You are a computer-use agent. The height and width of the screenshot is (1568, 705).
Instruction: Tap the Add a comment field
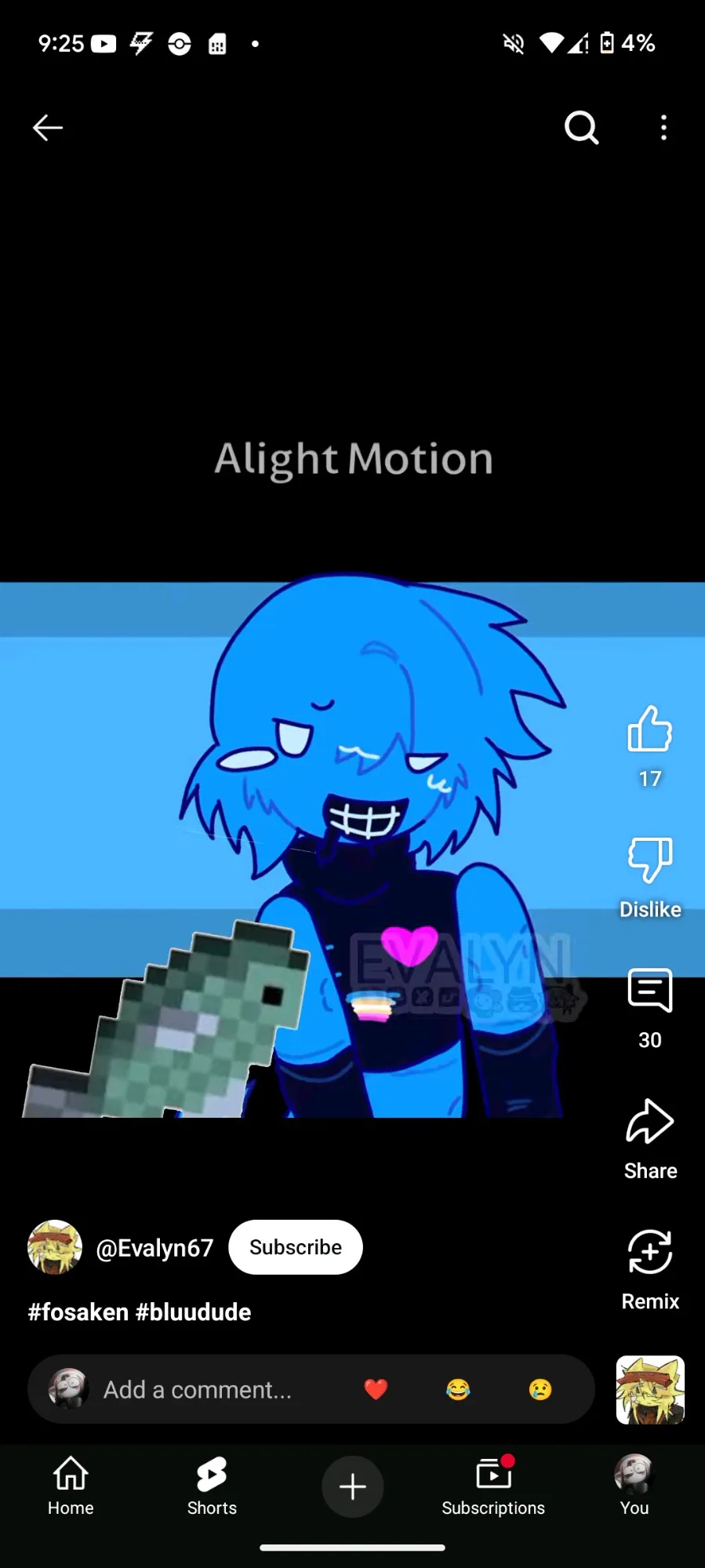pos(198,1389)
